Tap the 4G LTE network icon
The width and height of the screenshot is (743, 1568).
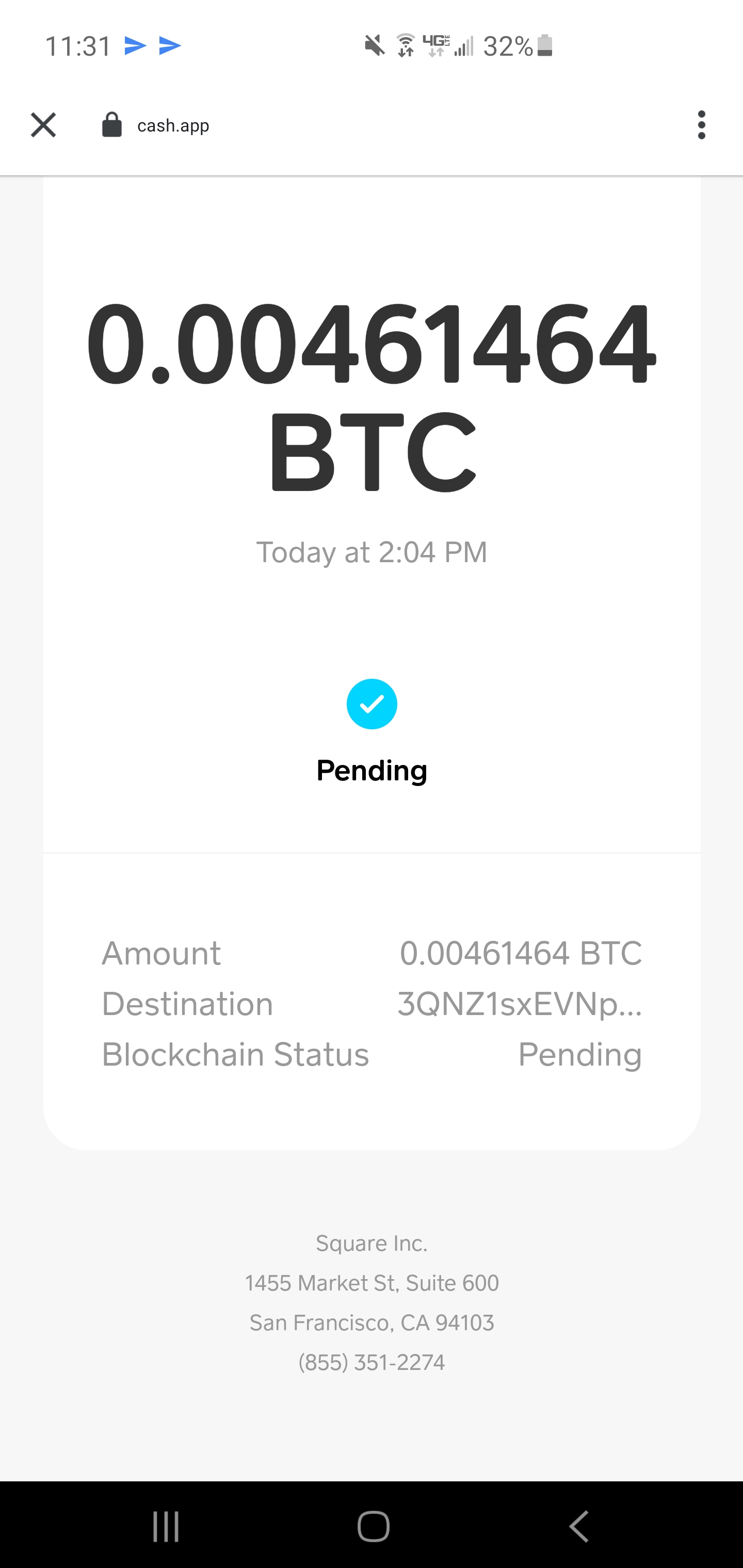click(x=436, y=44)
